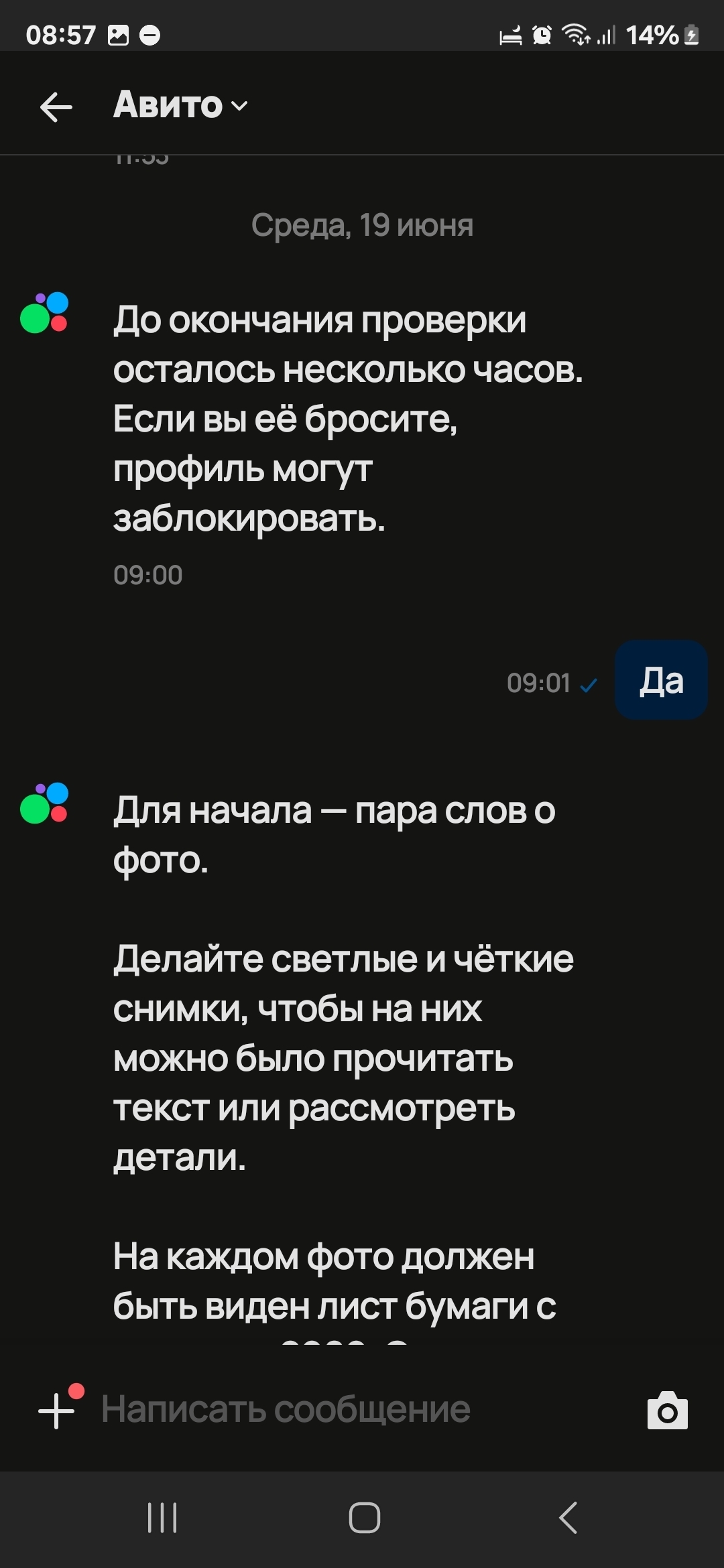
Task: Focus the Написать сообщение input field
Action: 362,1409
